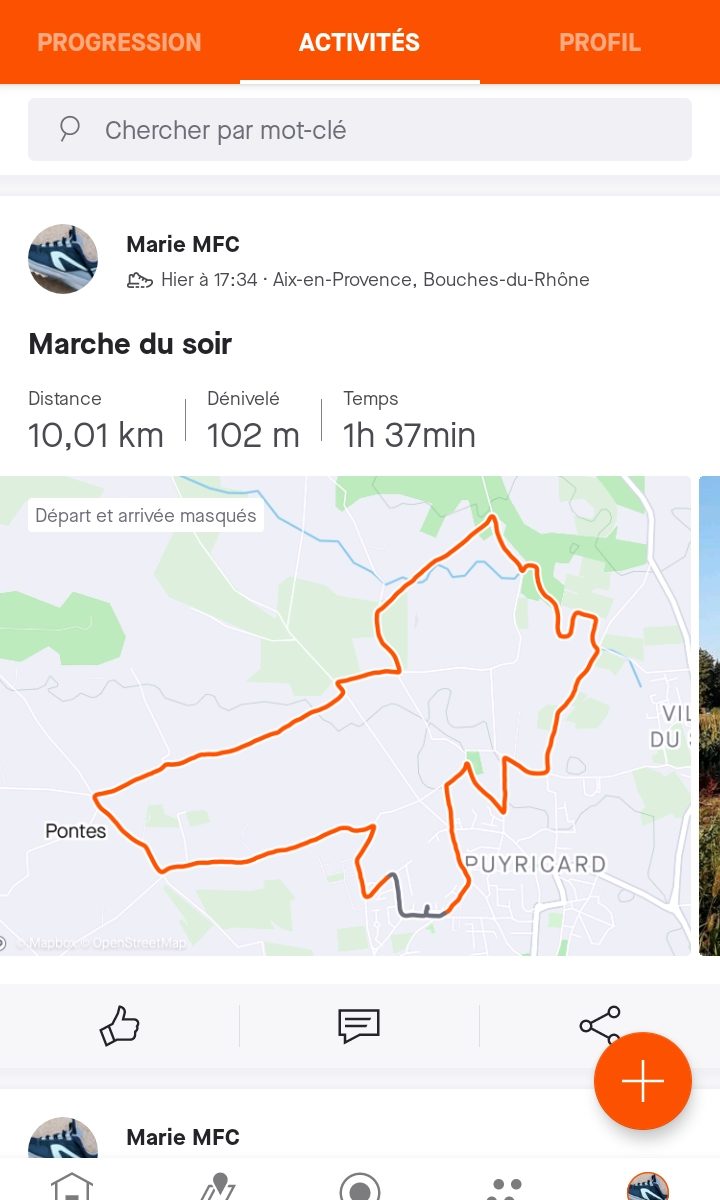Switch to the Profil tab

coord(600,43)
